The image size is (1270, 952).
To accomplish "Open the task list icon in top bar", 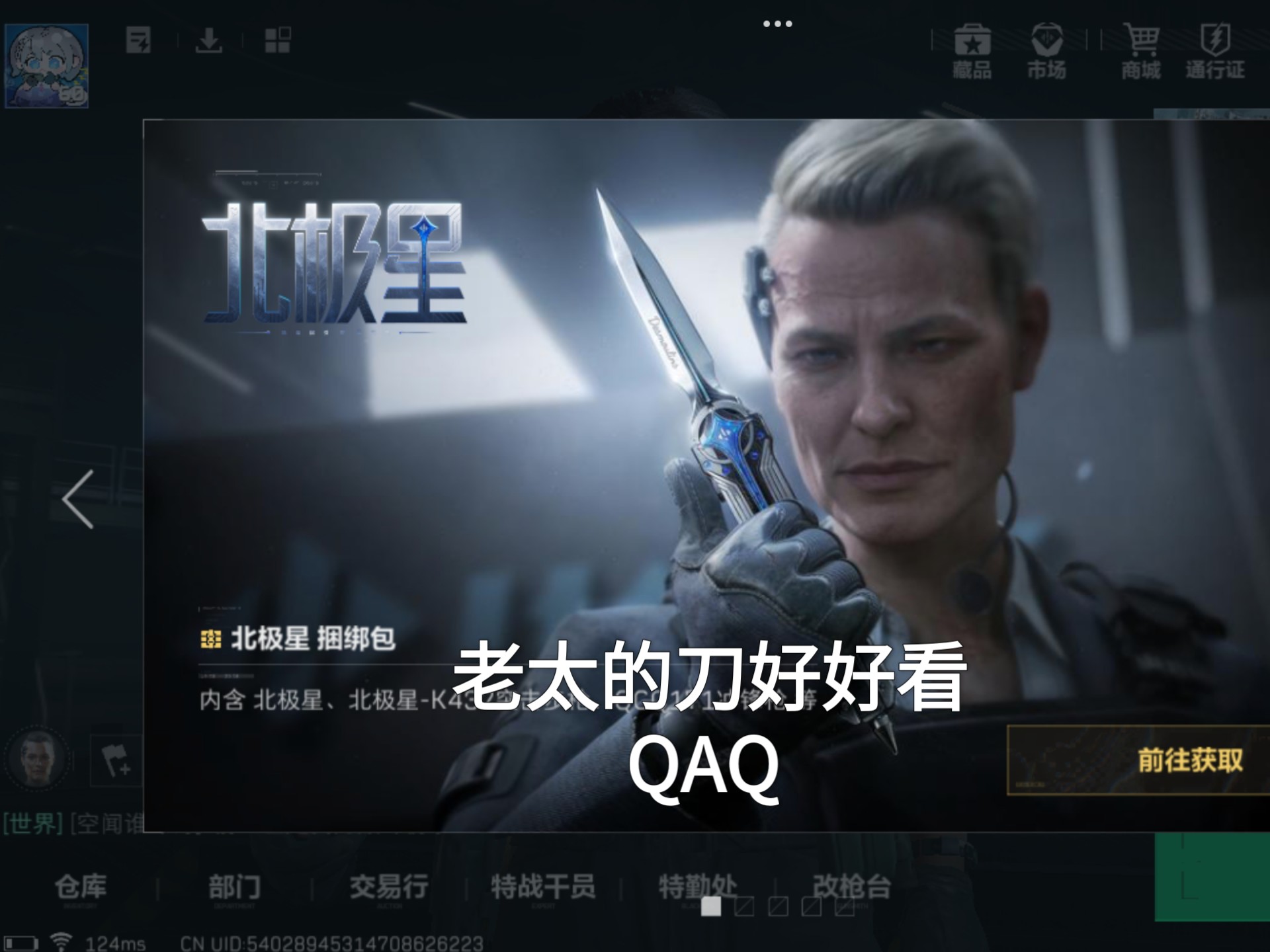I will pos(138,40).
